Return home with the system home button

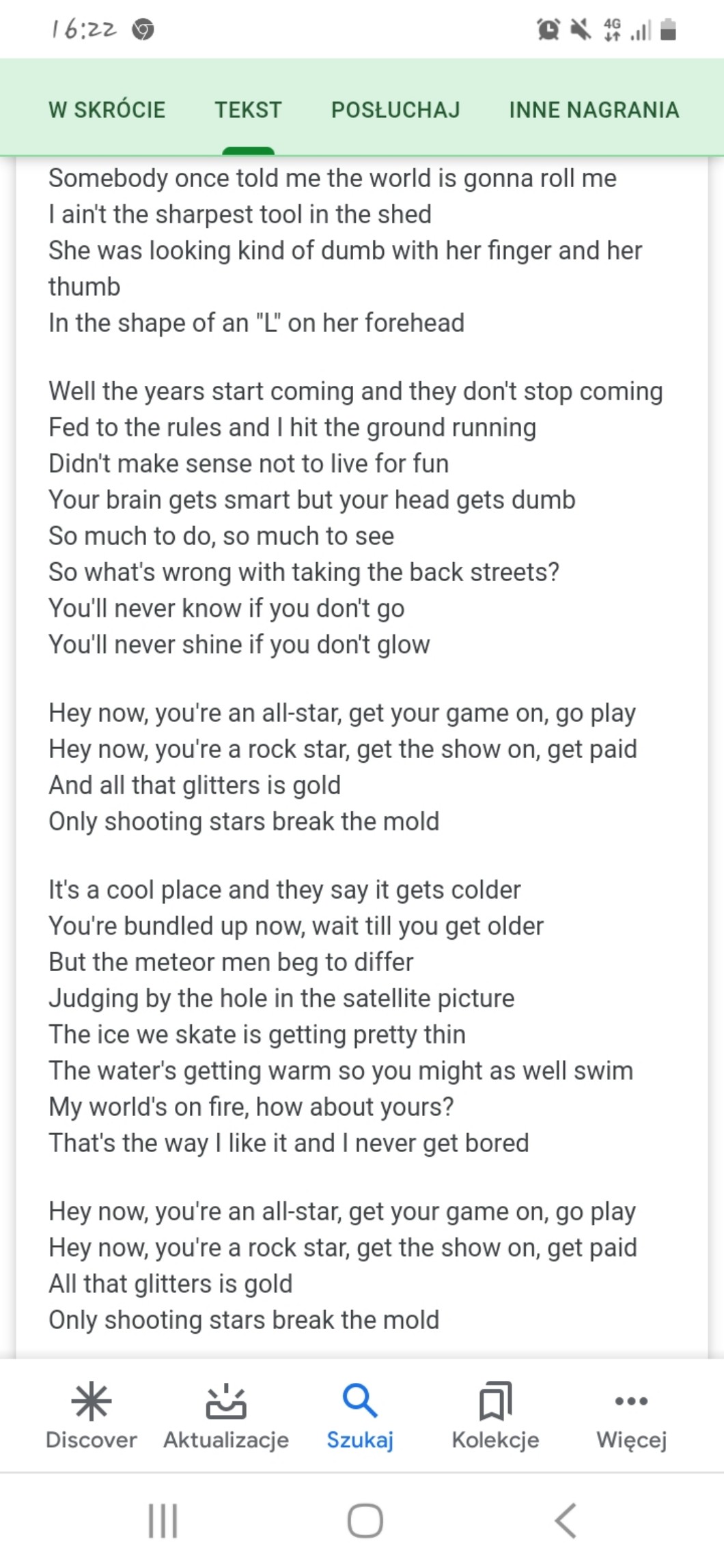click(365, 1520)
